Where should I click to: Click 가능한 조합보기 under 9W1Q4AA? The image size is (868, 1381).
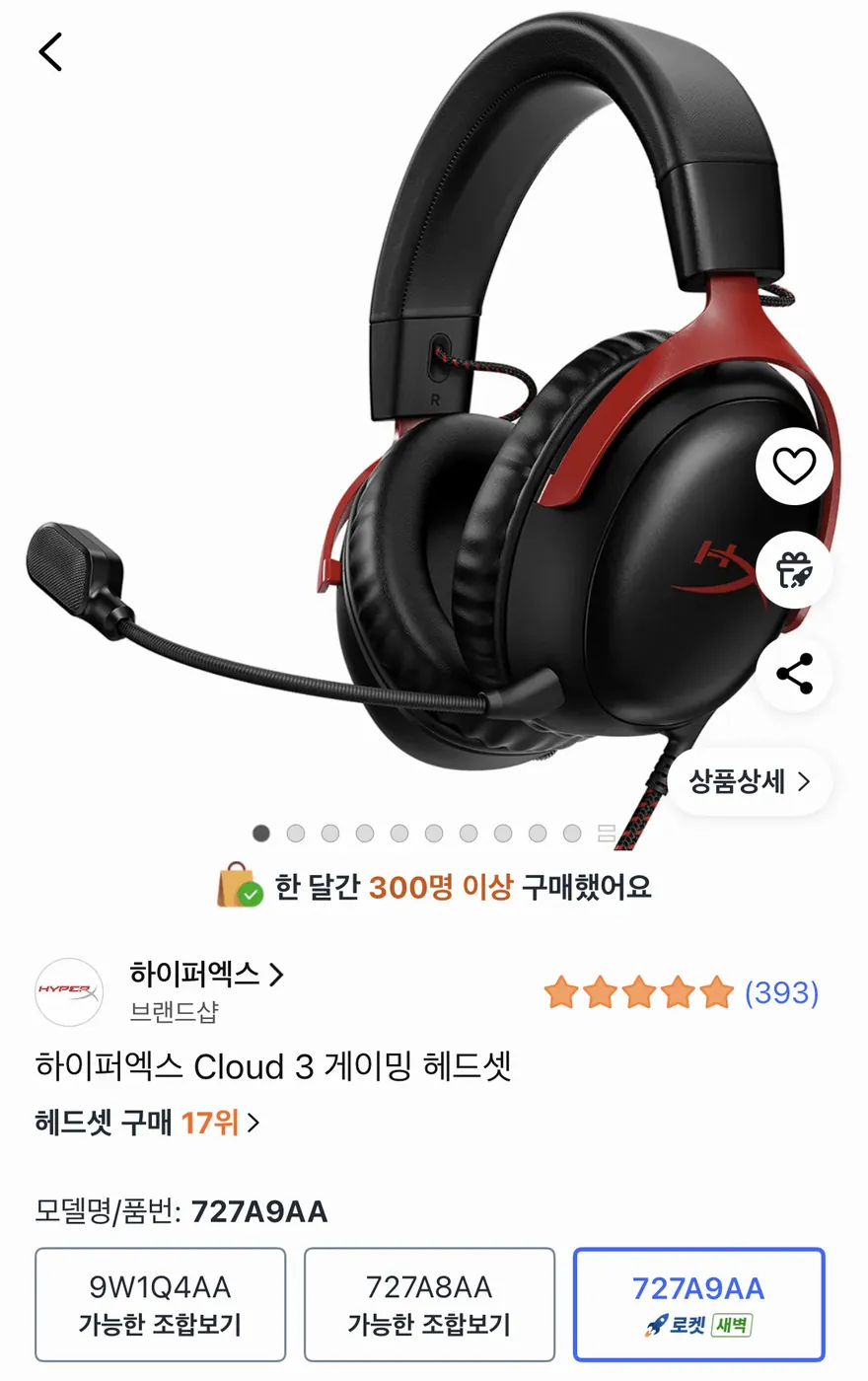tap(160, 1325)
